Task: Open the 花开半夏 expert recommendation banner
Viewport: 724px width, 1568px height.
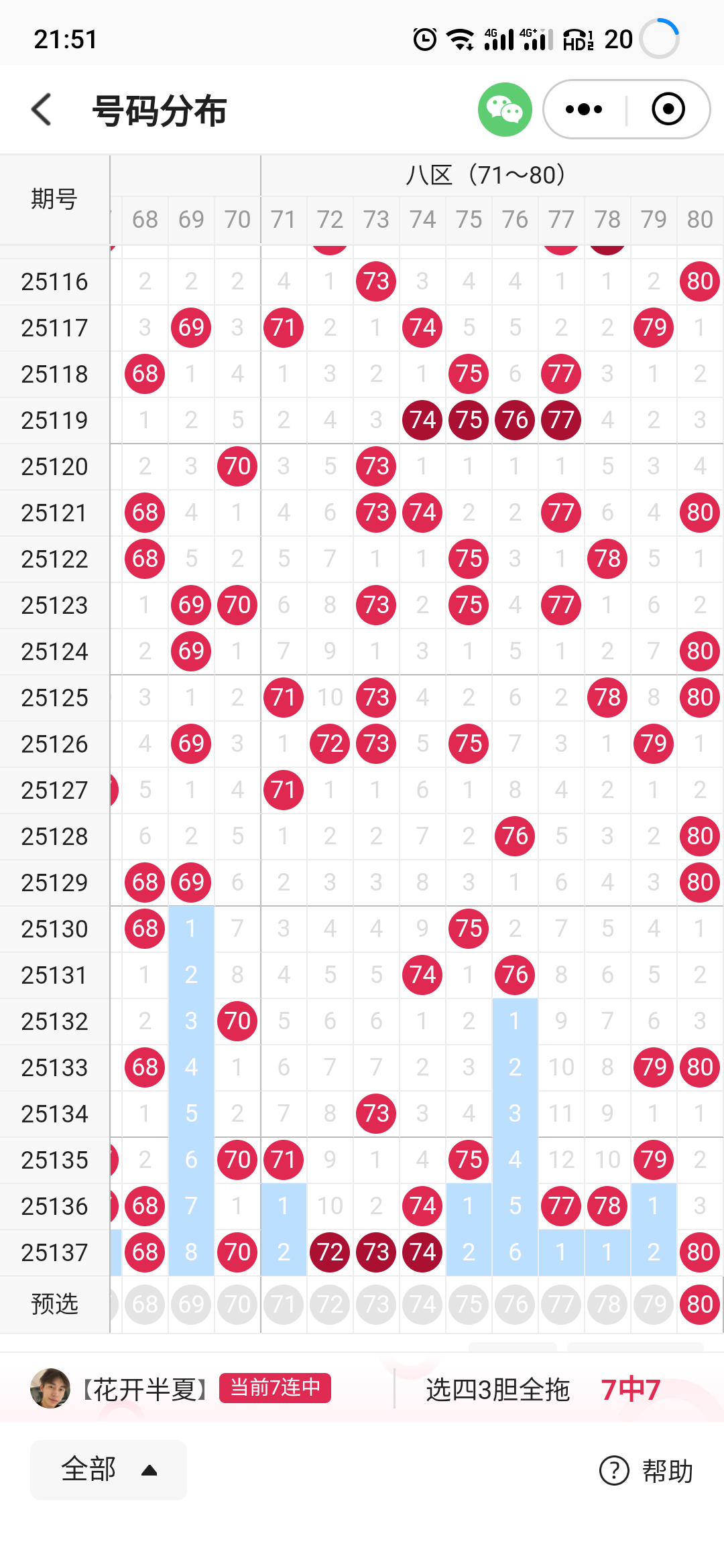Action: click(362, 1389)
